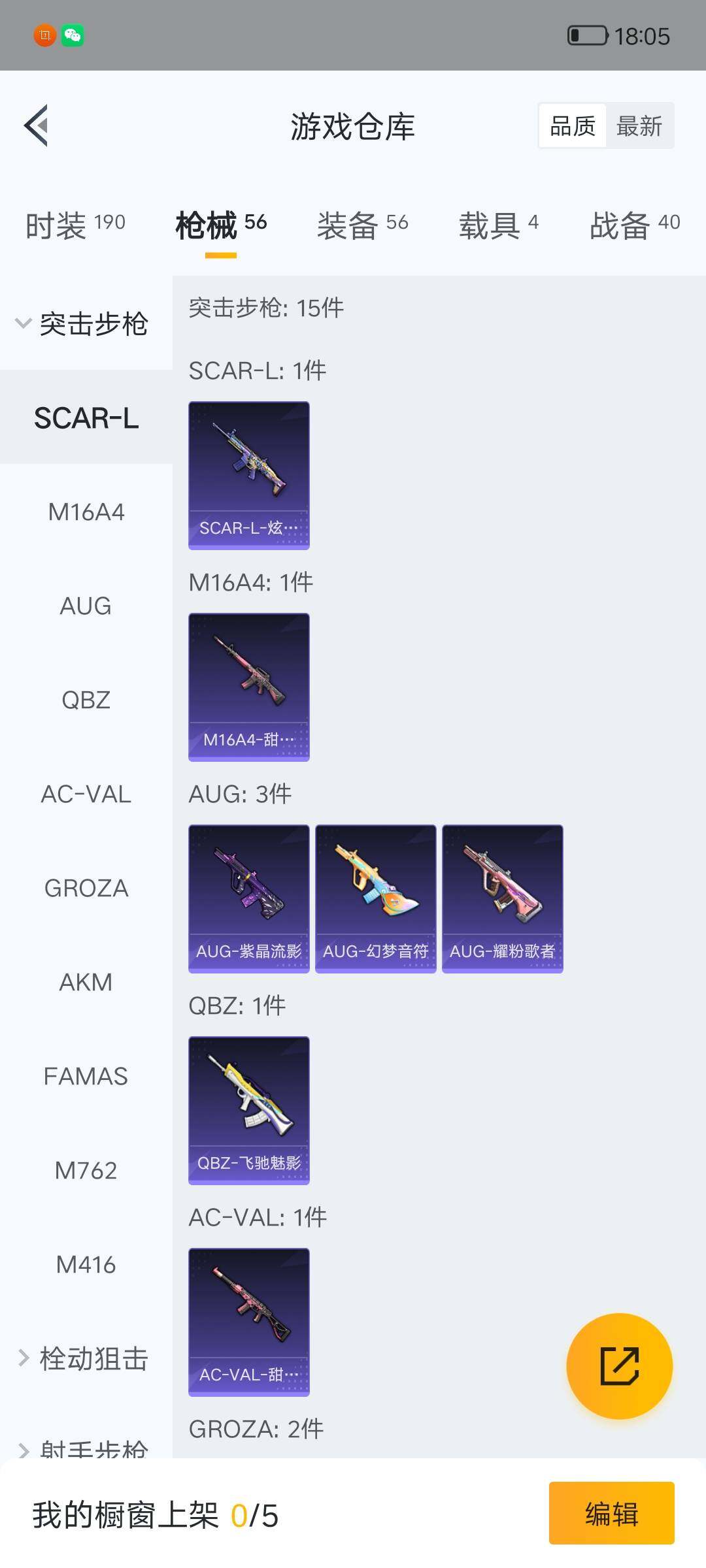Select M416 in the sidebar
Screen dimensions: 706x1568
pyautogui.click(x=86, y=1264)
